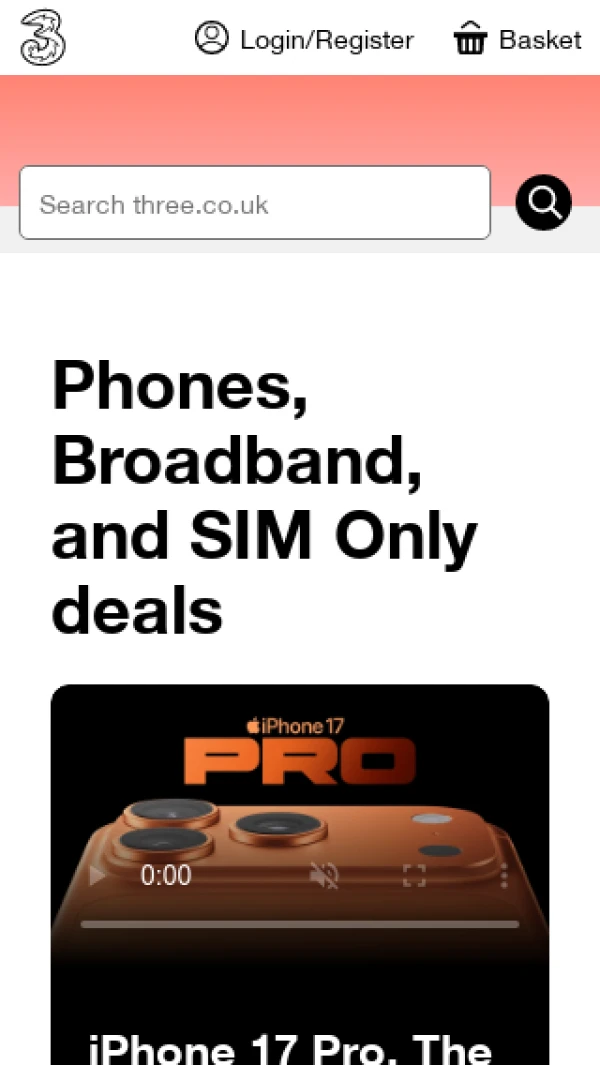Image resolution: width=600 pixels, height=1065 pixels.
Task: Open the Three logo home link
Action: click(43, 37)
